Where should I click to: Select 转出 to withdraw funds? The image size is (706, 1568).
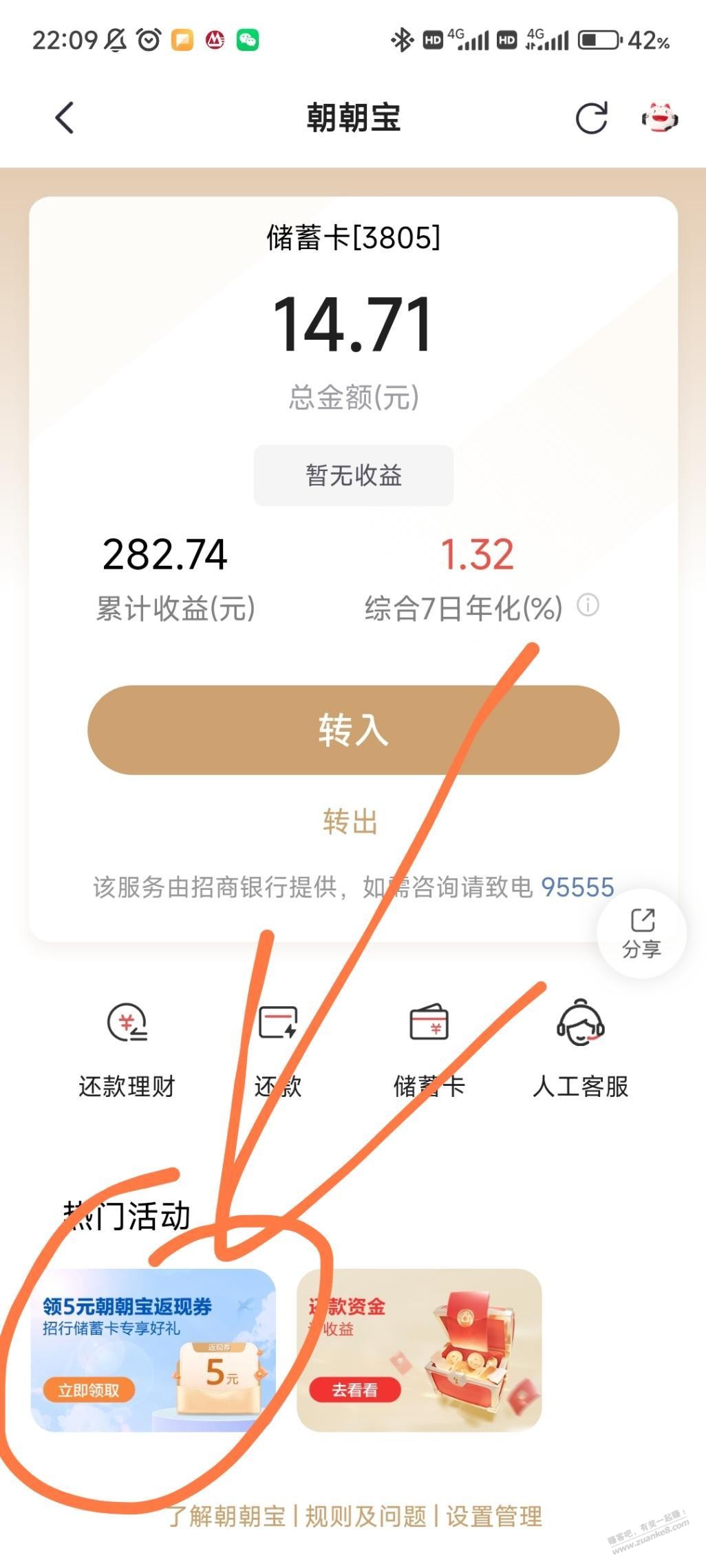(351, 822)
